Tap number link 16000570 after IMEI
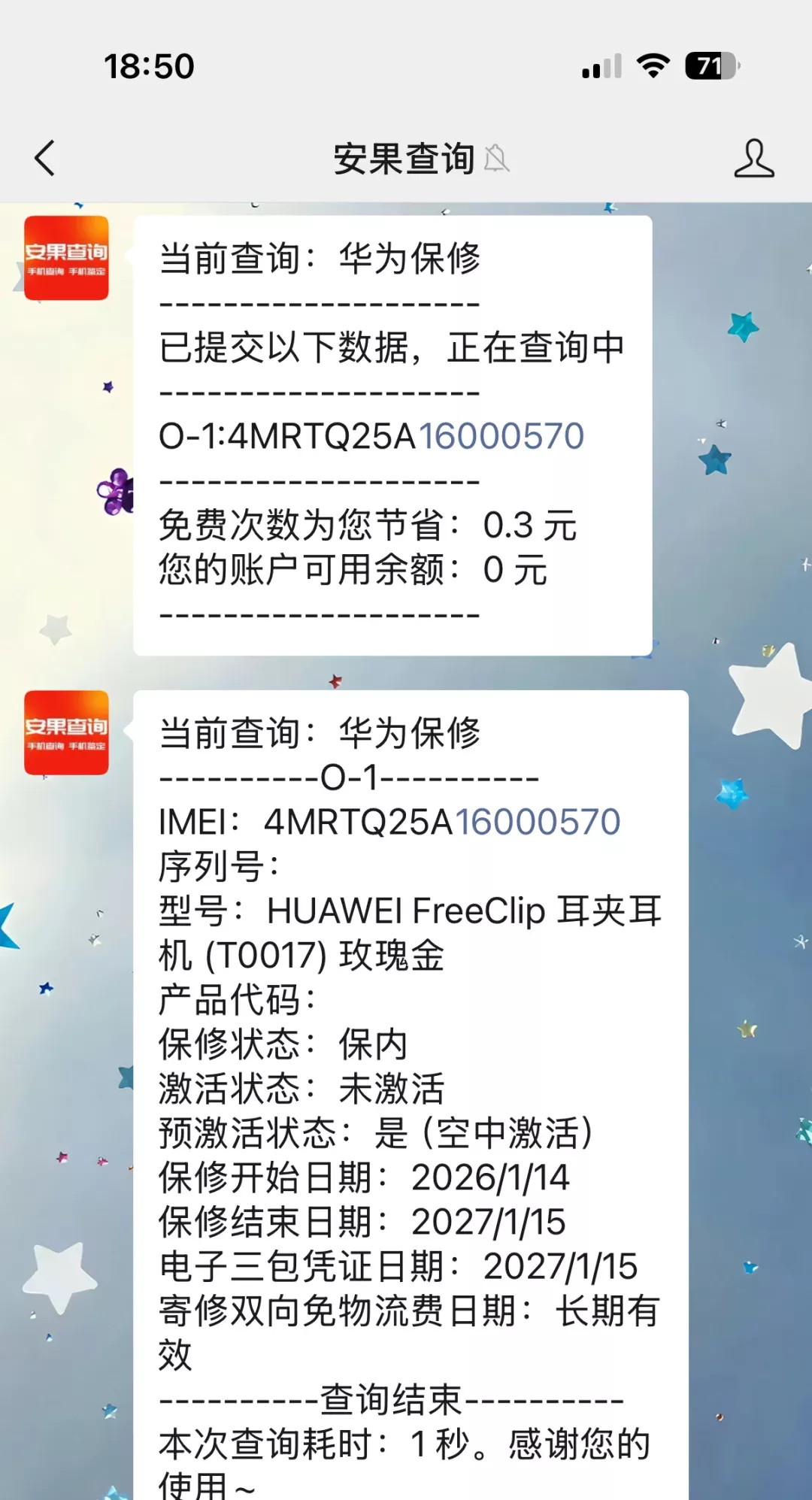 coord(537,822)
